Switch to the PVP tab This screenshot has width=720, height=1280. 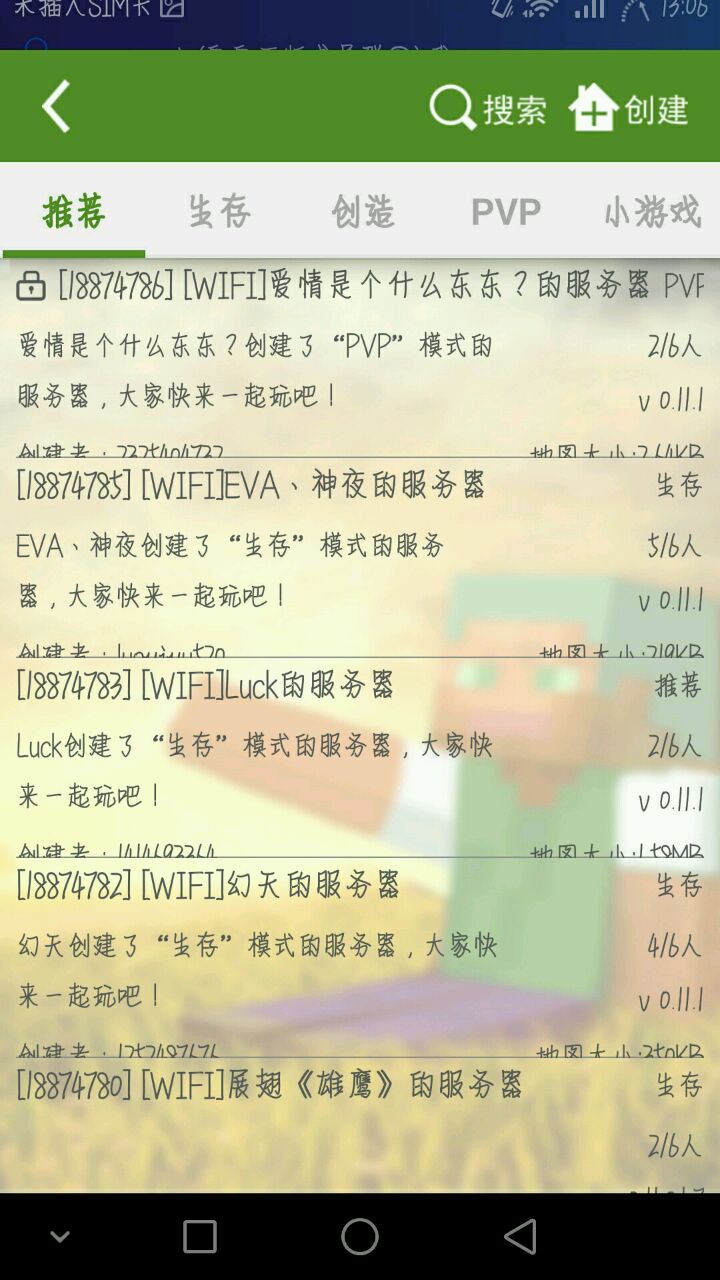point(505,211)
